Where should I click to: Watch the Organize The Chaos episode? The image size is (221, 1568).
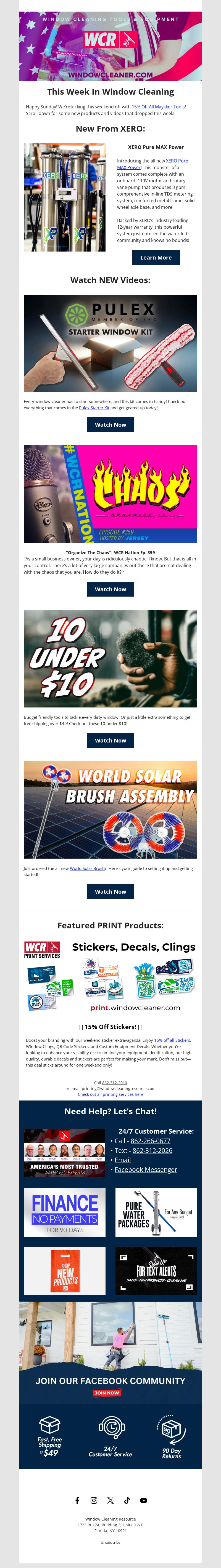click(x=110, y=589)
